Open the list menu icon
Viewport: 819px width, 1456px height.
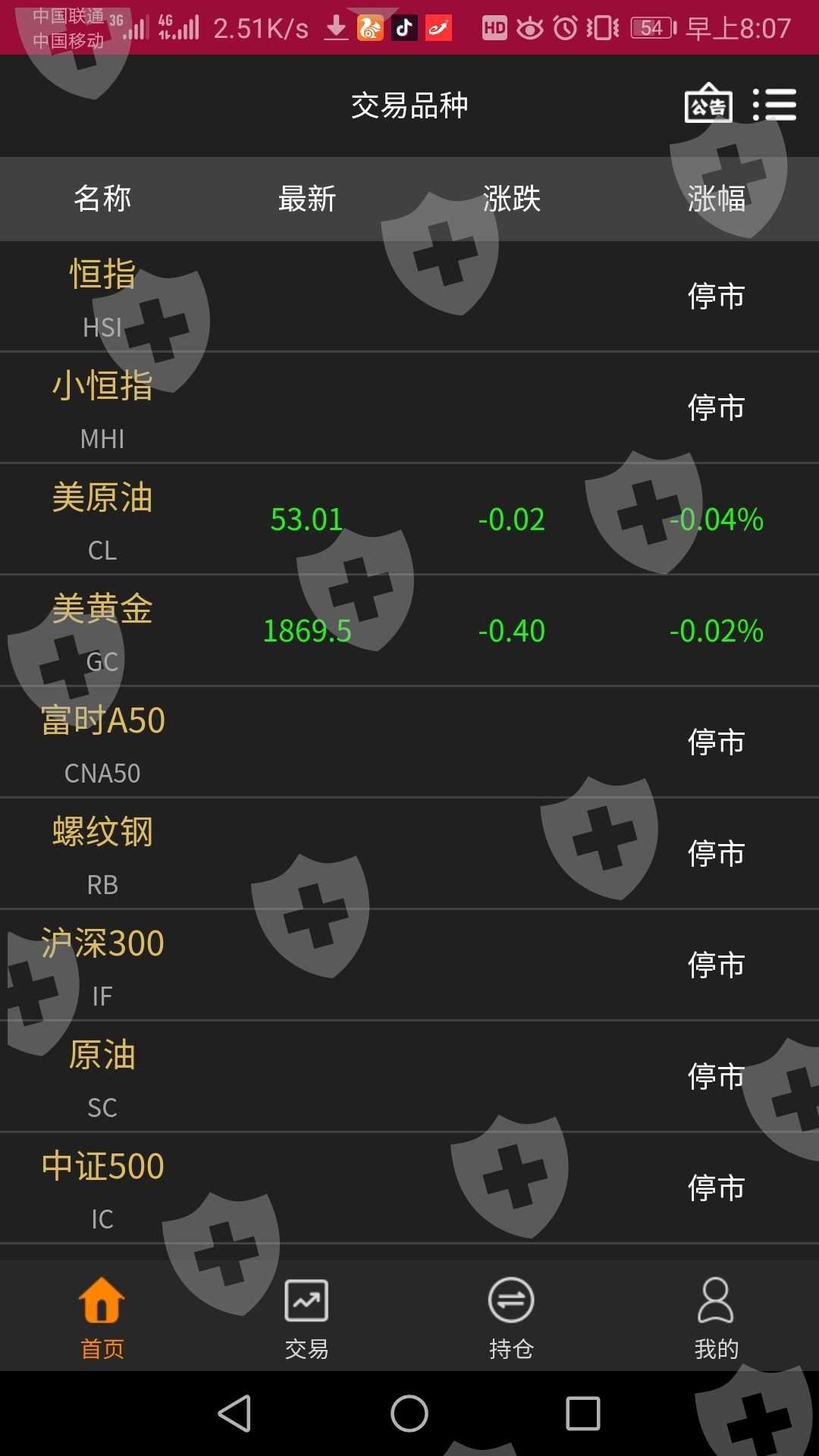pyautogui.click(x=774, y=105)
